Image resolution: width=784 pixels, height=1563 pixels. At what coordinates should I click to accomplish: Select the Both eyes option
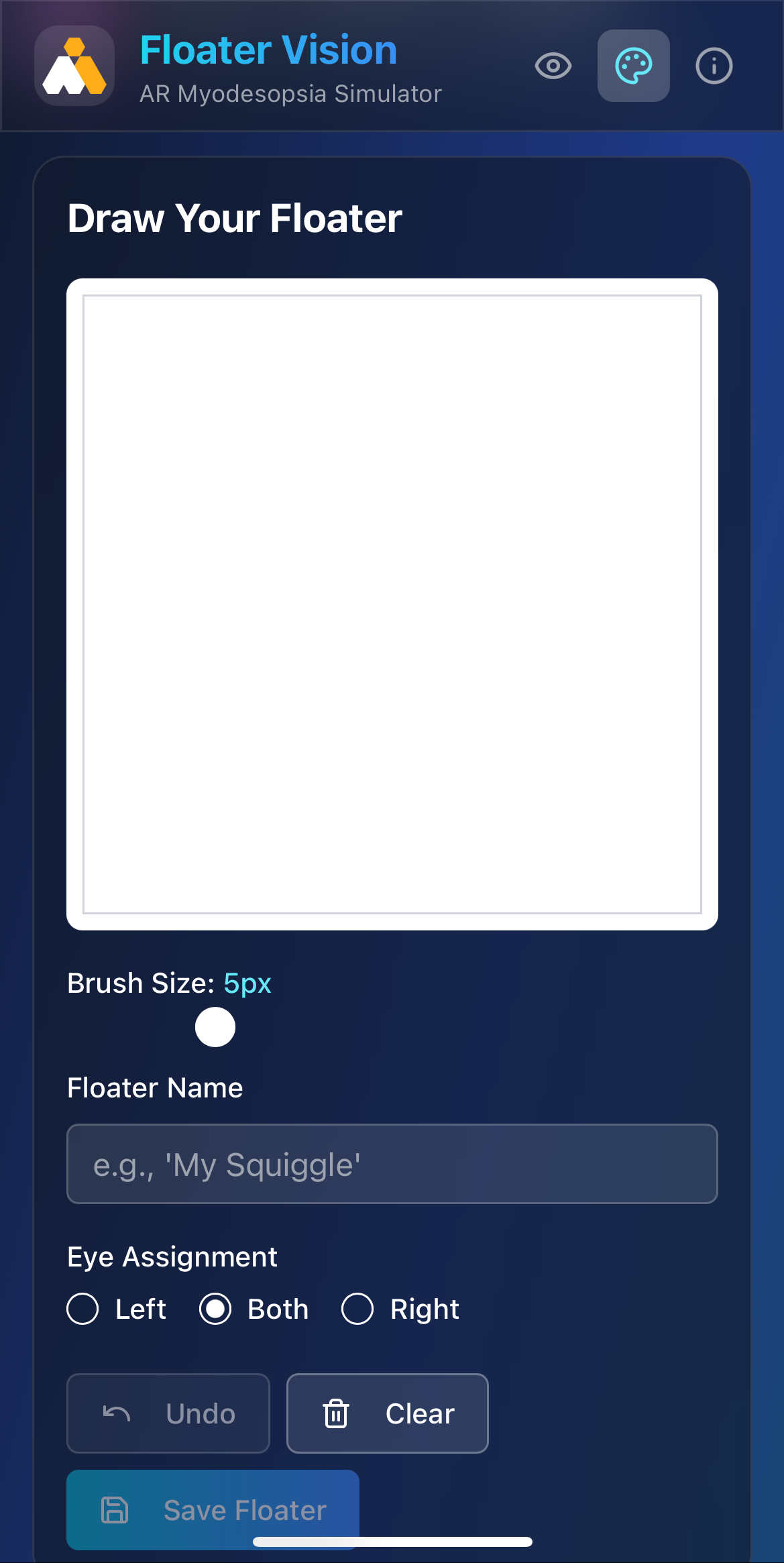(x=215, y=1309)
